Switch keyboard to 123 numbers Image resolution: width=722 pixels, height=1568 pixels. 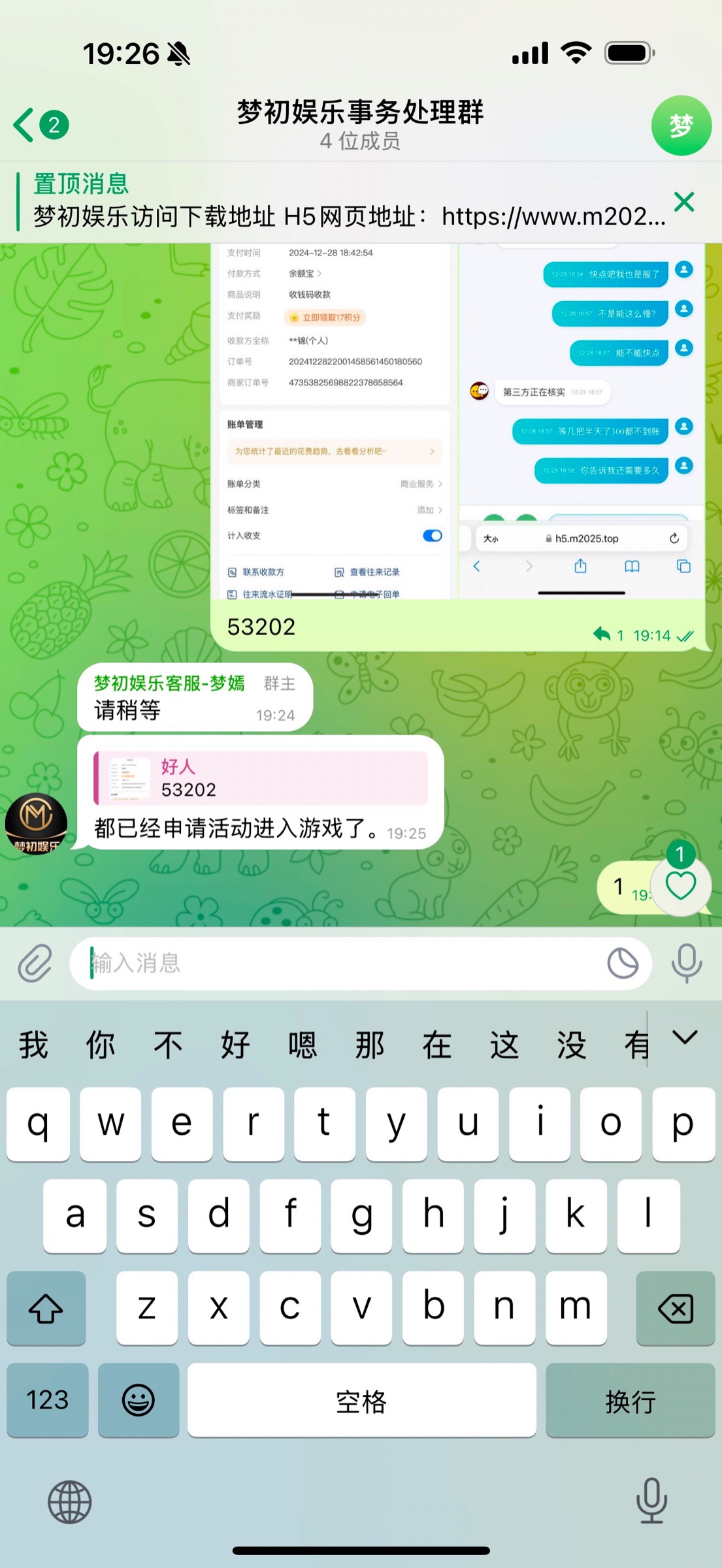coord(48,1399)
